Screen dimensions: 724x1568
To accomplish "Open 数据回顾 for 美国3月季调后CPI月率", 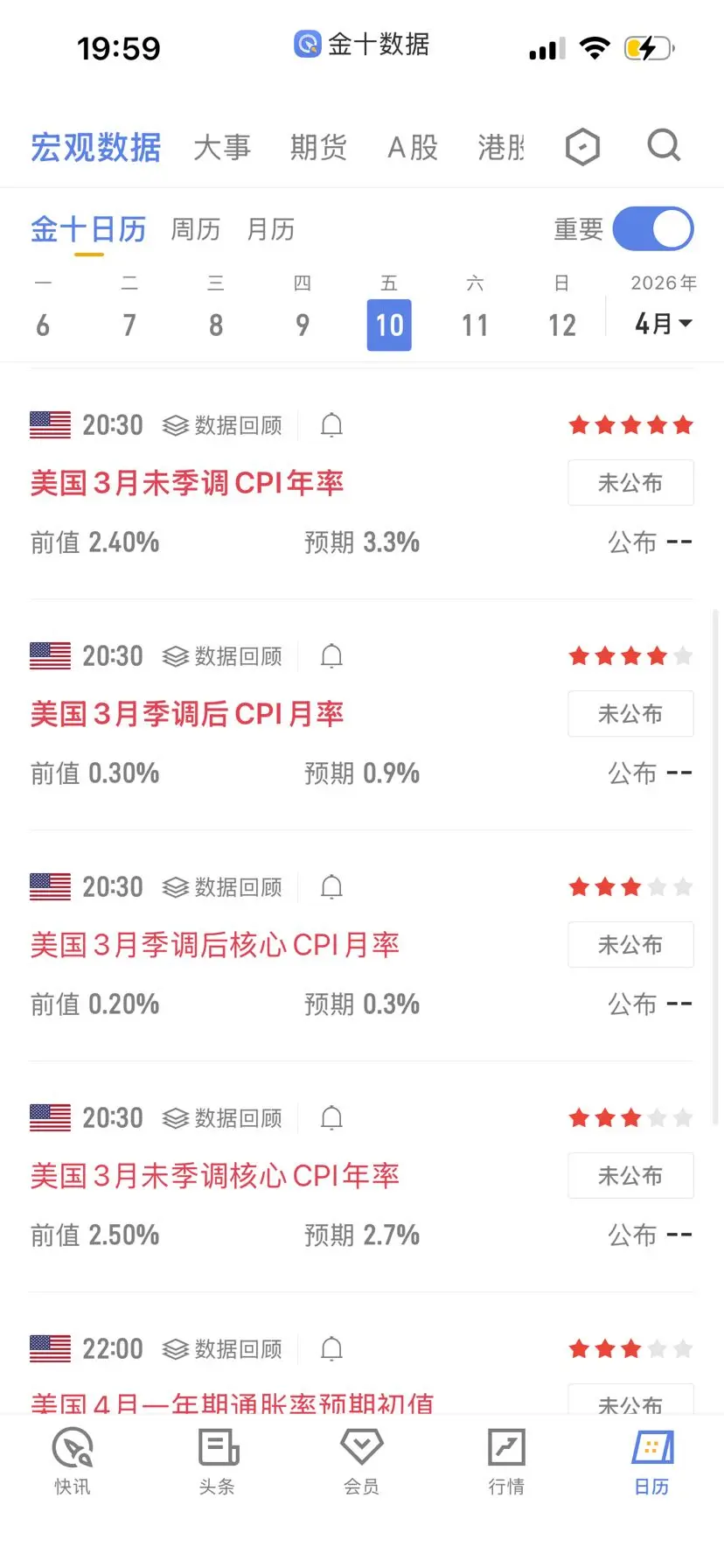I will coord(223,656).
